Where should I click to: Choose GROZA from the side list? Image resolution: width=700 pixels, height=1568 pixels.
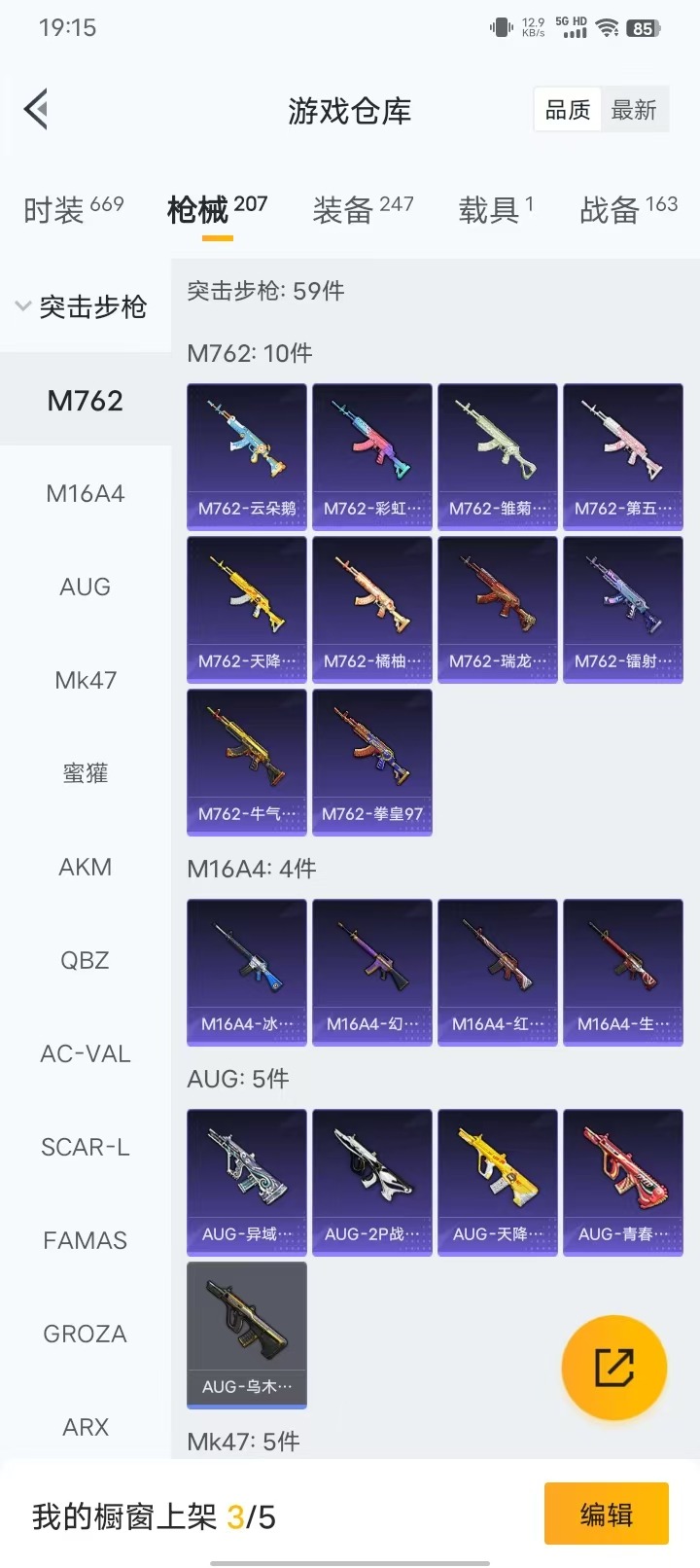(x=86, y=1334)
